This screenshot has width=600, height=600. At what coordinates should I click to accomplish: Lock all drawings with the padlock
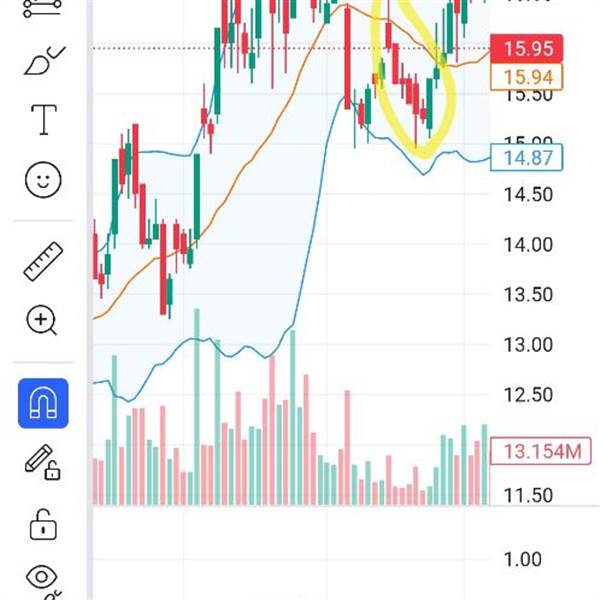(x=43, y=525)
